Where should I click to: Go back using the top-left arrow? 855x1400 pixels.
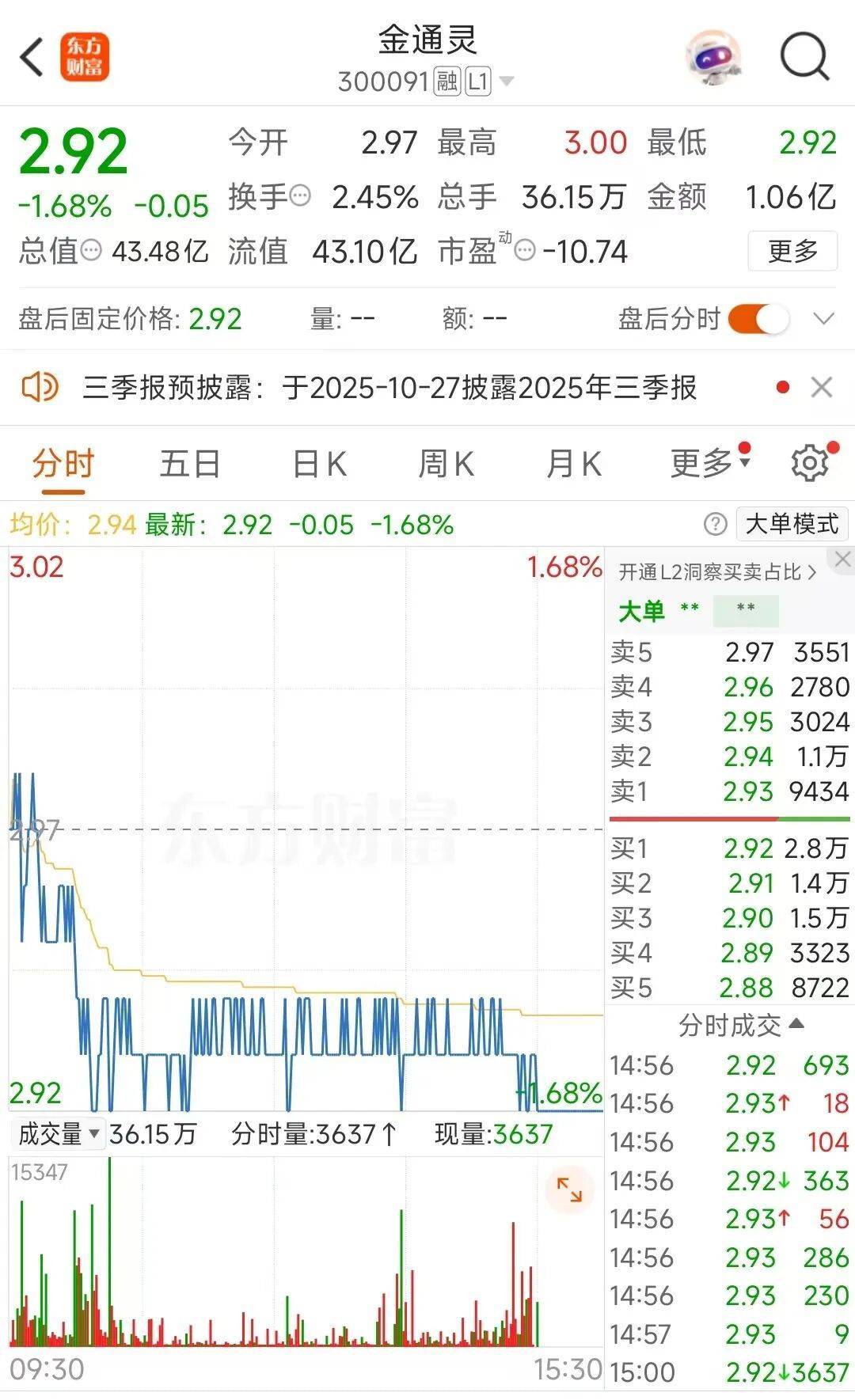(32, 58)
